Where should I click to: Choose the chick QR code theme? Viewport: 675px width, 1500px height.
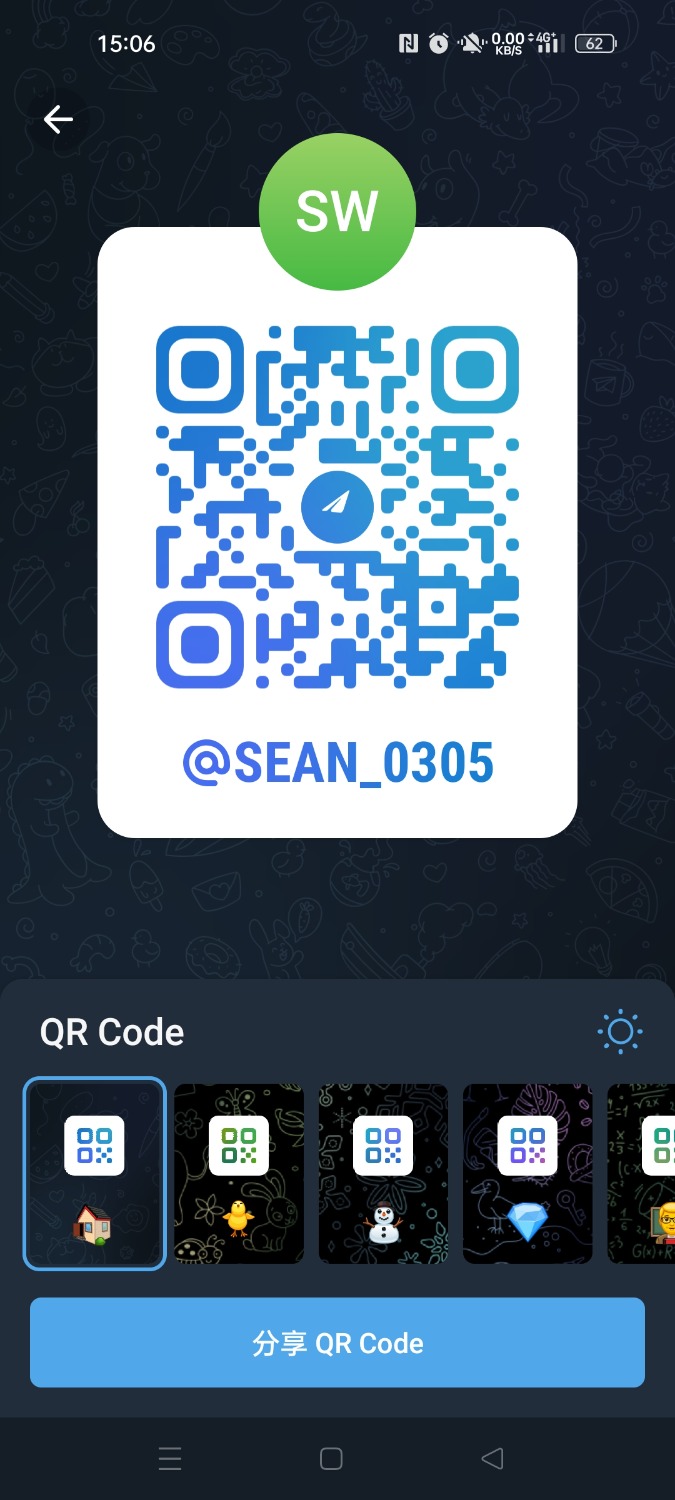coord(239,1173)
